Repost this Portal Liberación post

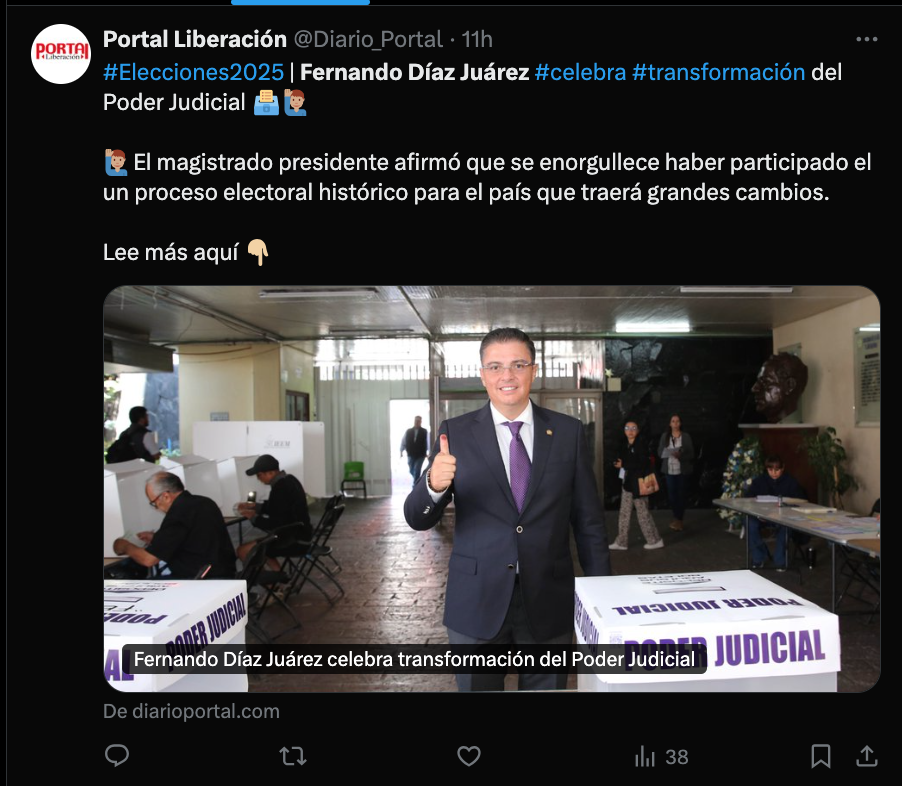coord(293,756)
